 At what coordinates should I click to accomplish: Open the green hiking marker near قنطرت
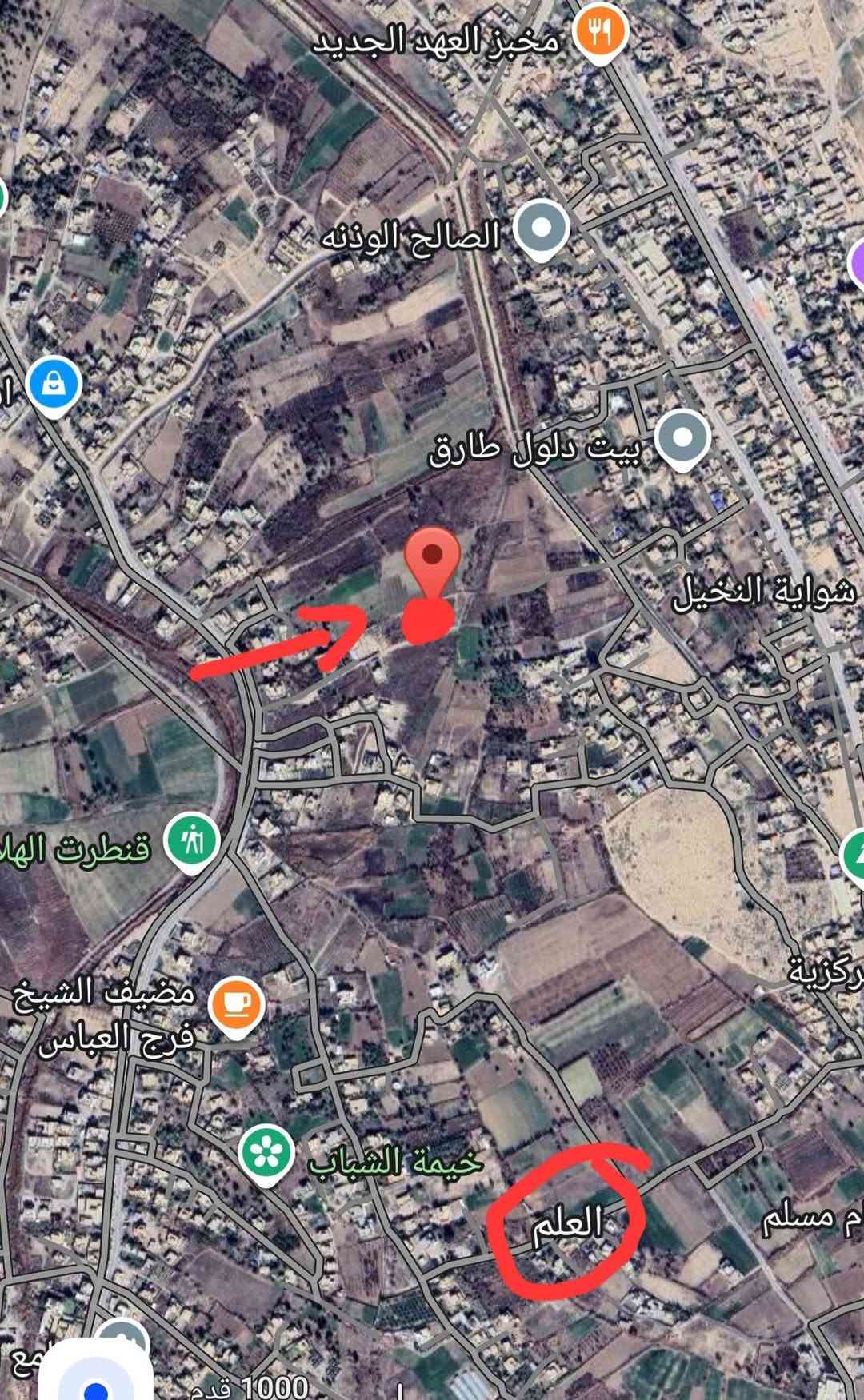point(191,842)
